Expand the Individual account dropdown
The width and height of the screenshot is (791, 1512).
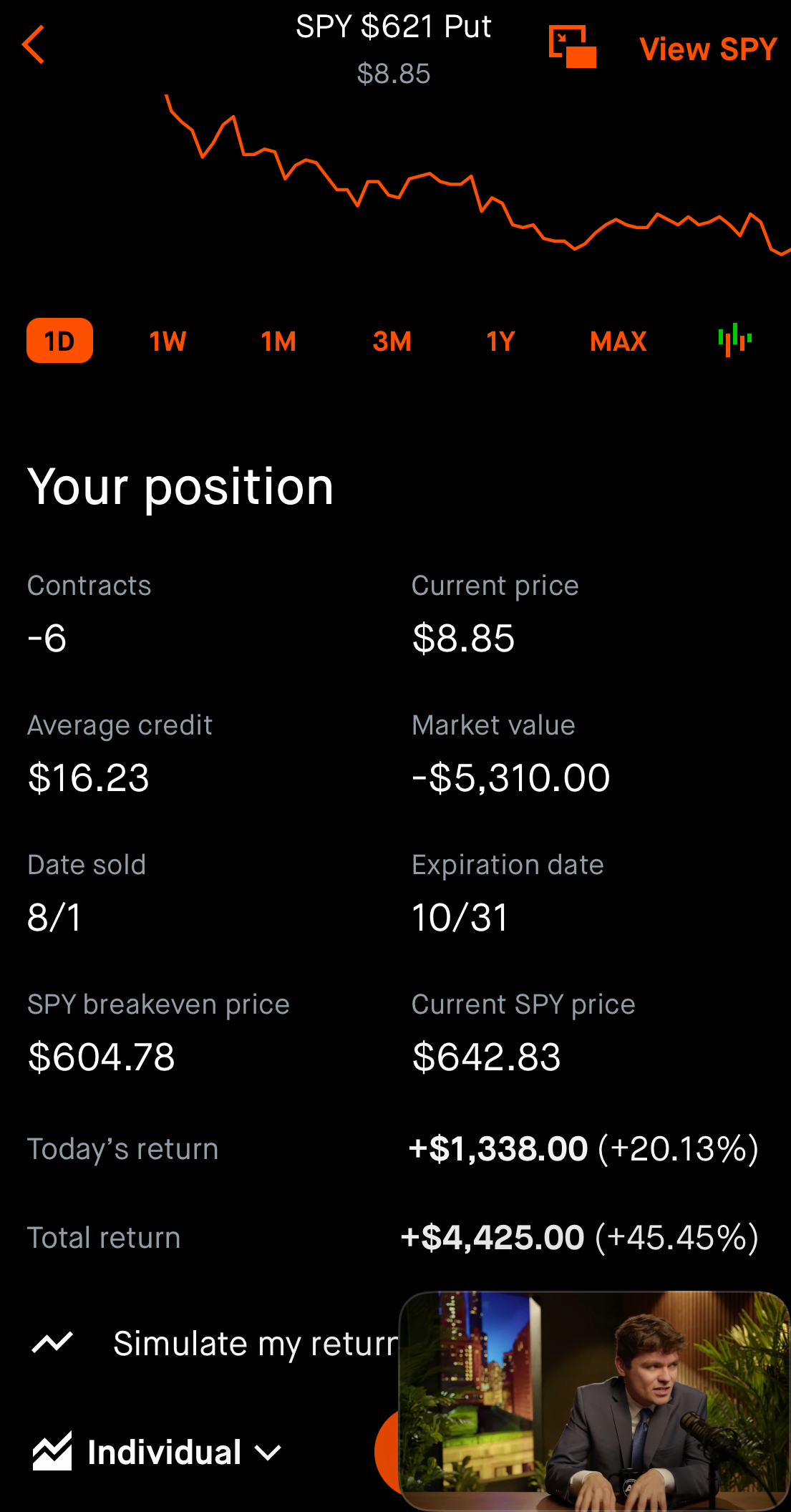coord(157,1452)
